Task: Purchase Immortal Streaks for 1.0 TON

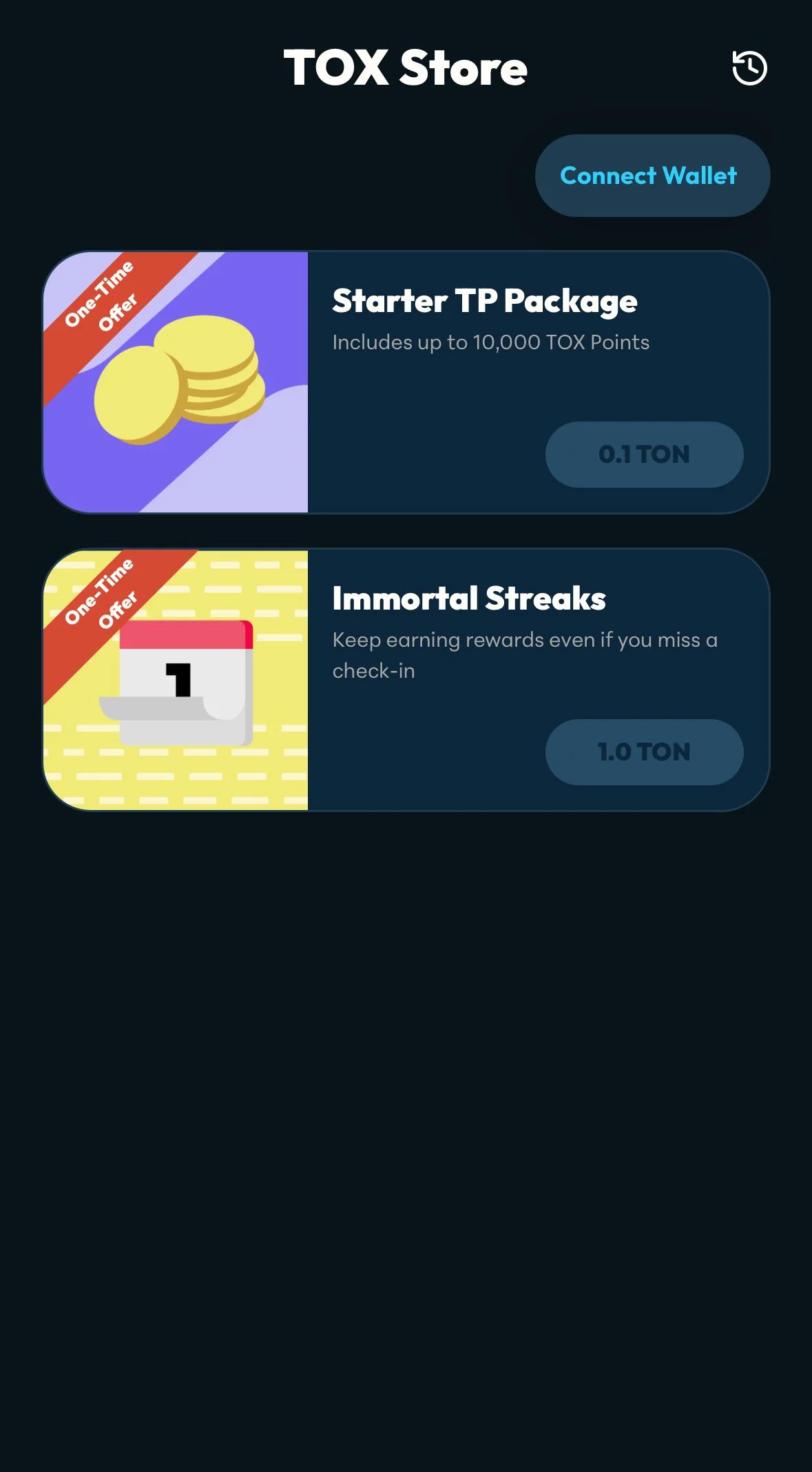Action: click(644, 752)
